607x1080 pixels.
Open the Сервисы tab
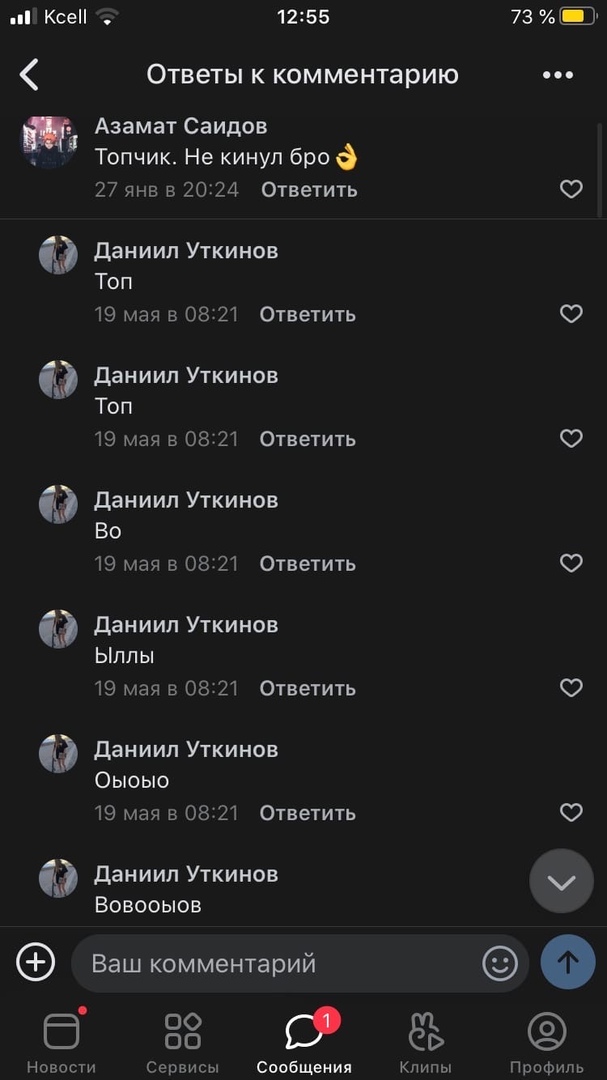183,1040
